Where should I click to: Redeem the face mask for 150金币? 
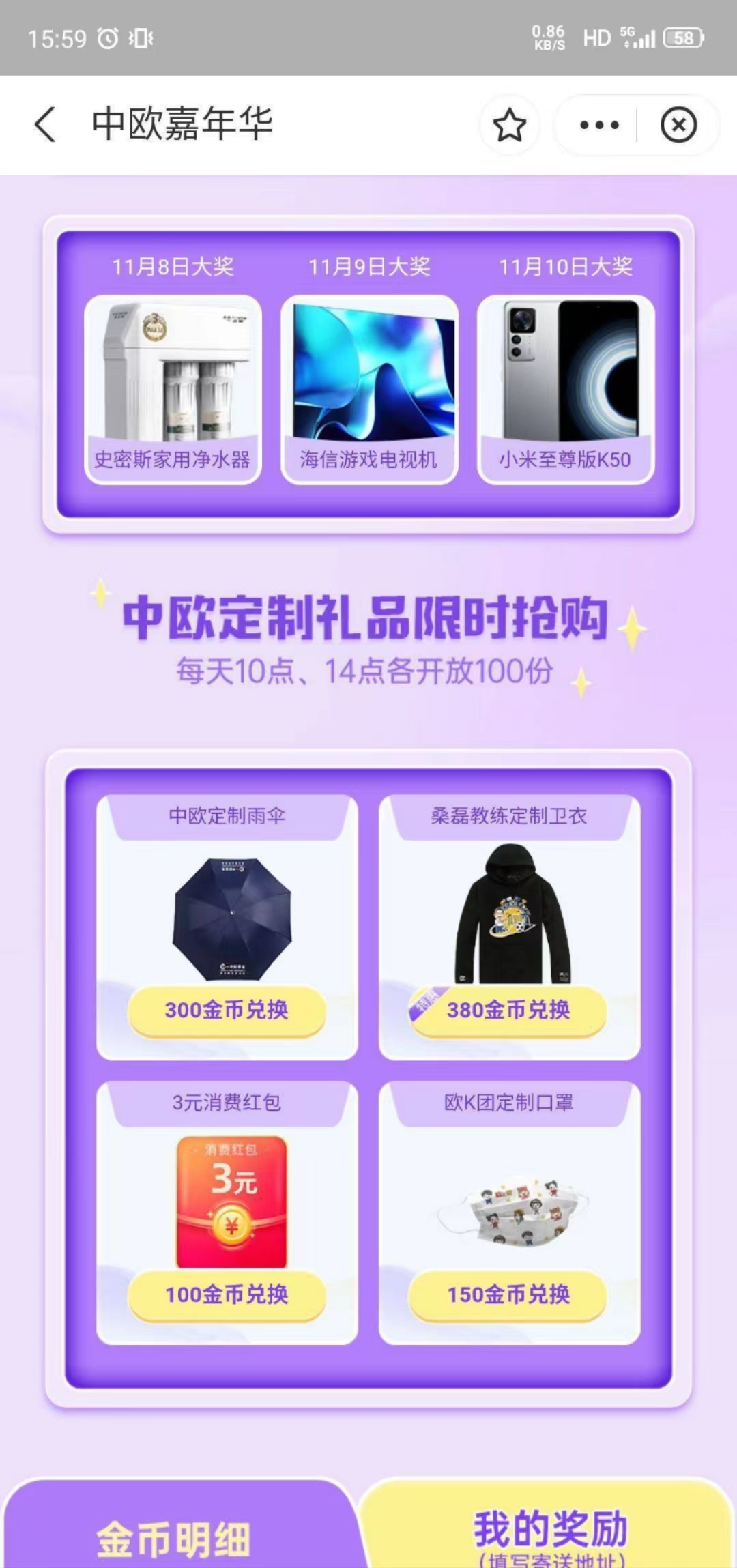coord(508,1294)
